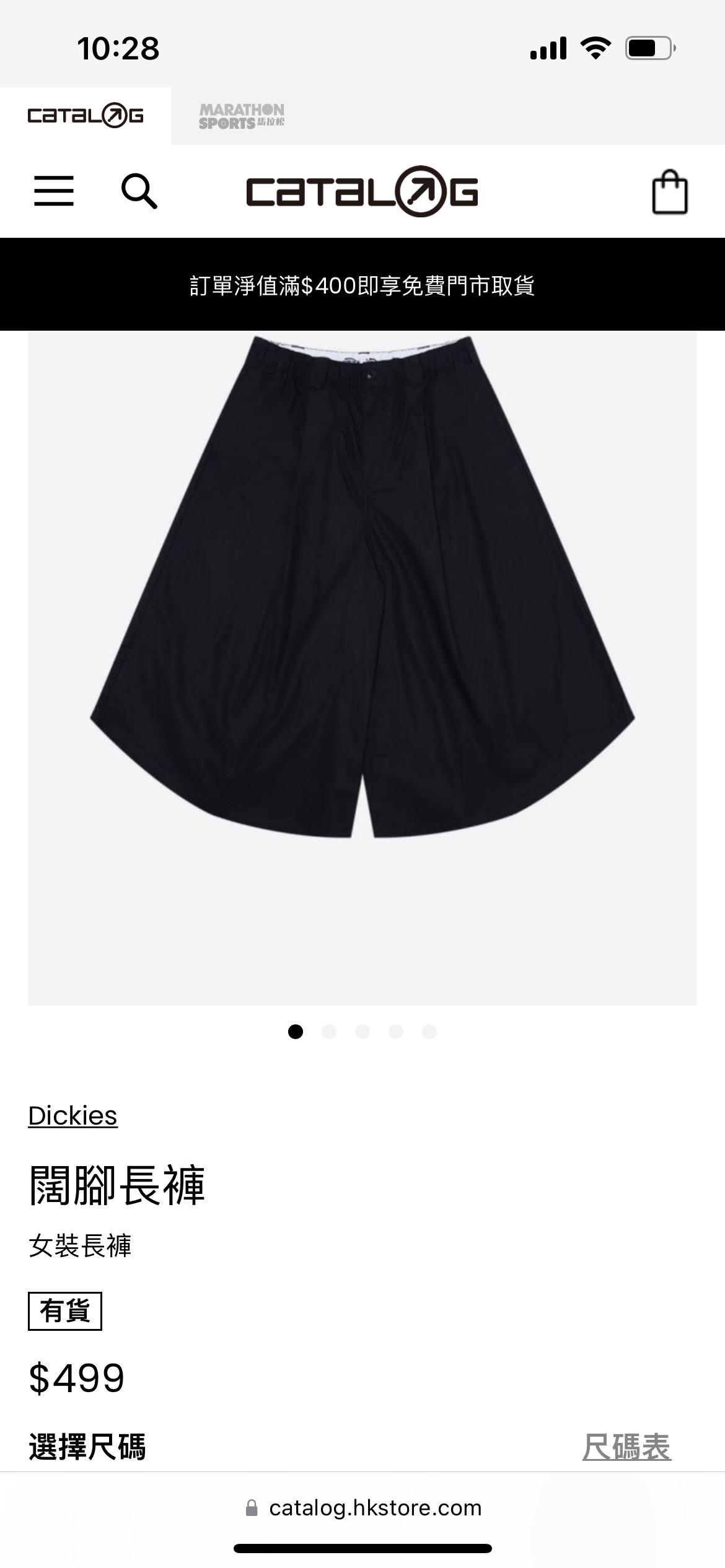Jump to the last product image dot
Screen dimensions: 725x1568
coord(429,1031)
